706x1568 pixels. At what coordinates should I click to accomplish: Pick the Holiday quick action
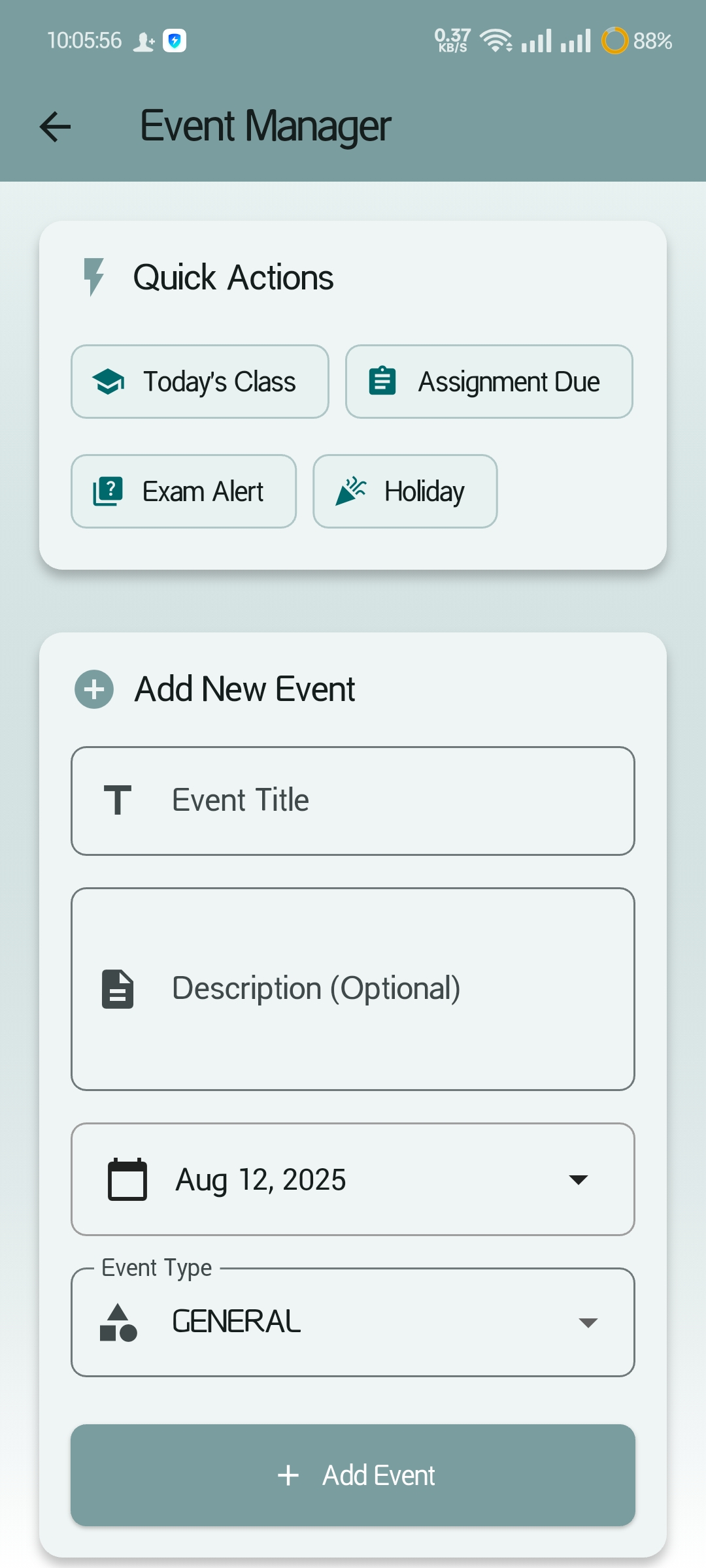point(405,491)
